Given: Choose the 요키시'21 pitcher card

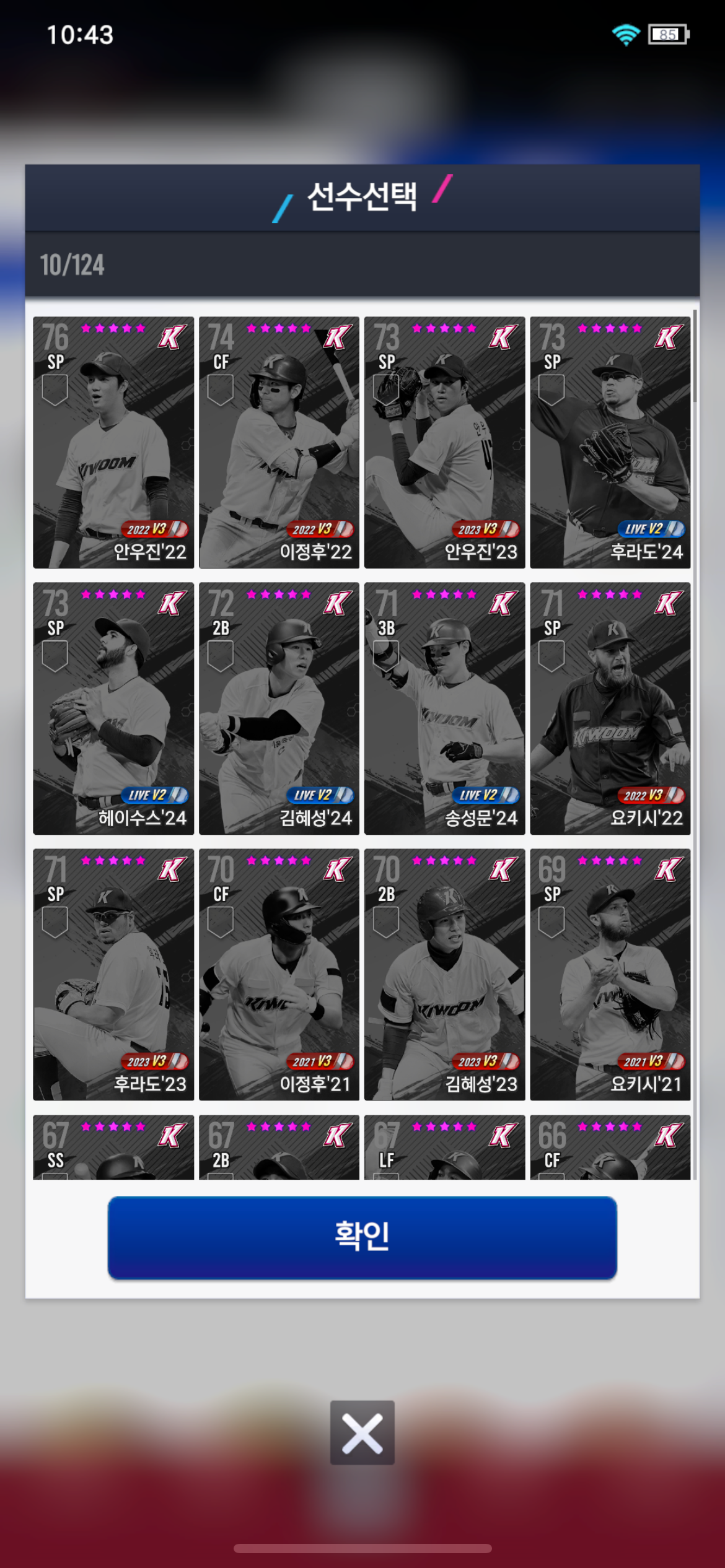Looking at the screenshot, I should (x=610, y=974).
